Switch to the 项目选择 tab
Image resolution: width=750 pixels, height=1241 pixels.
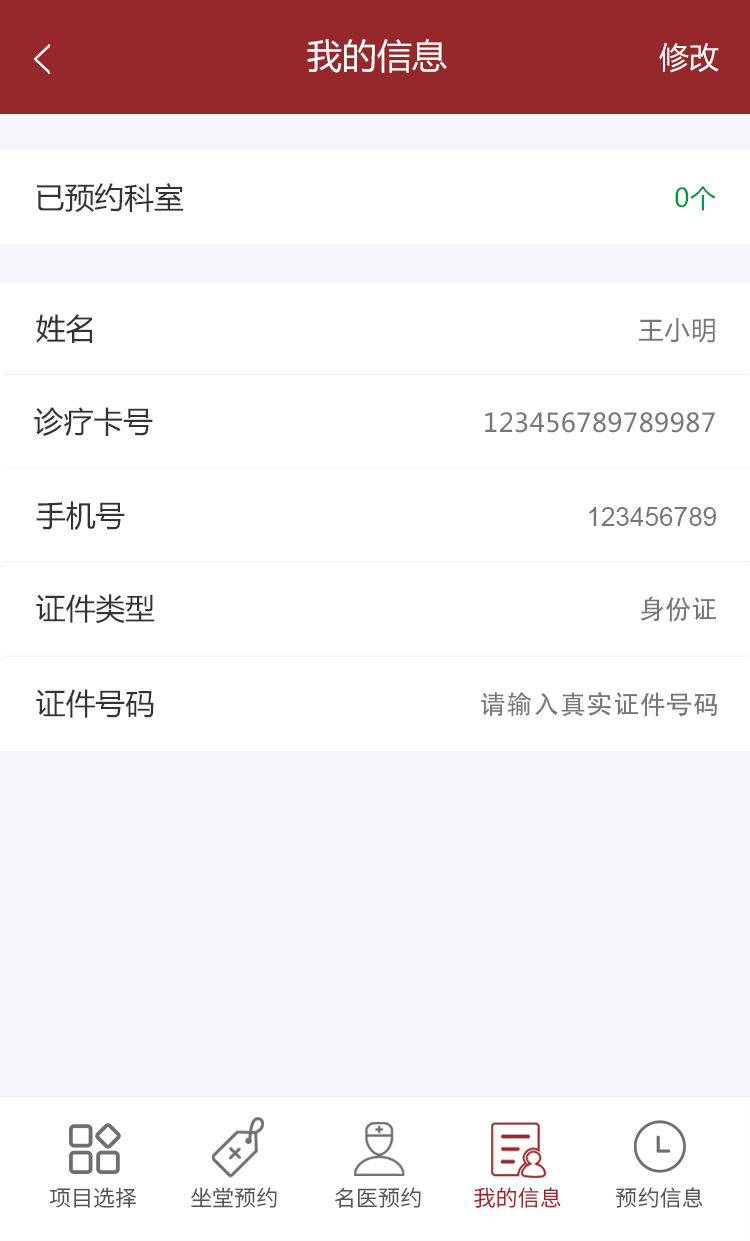point(93,1164)
